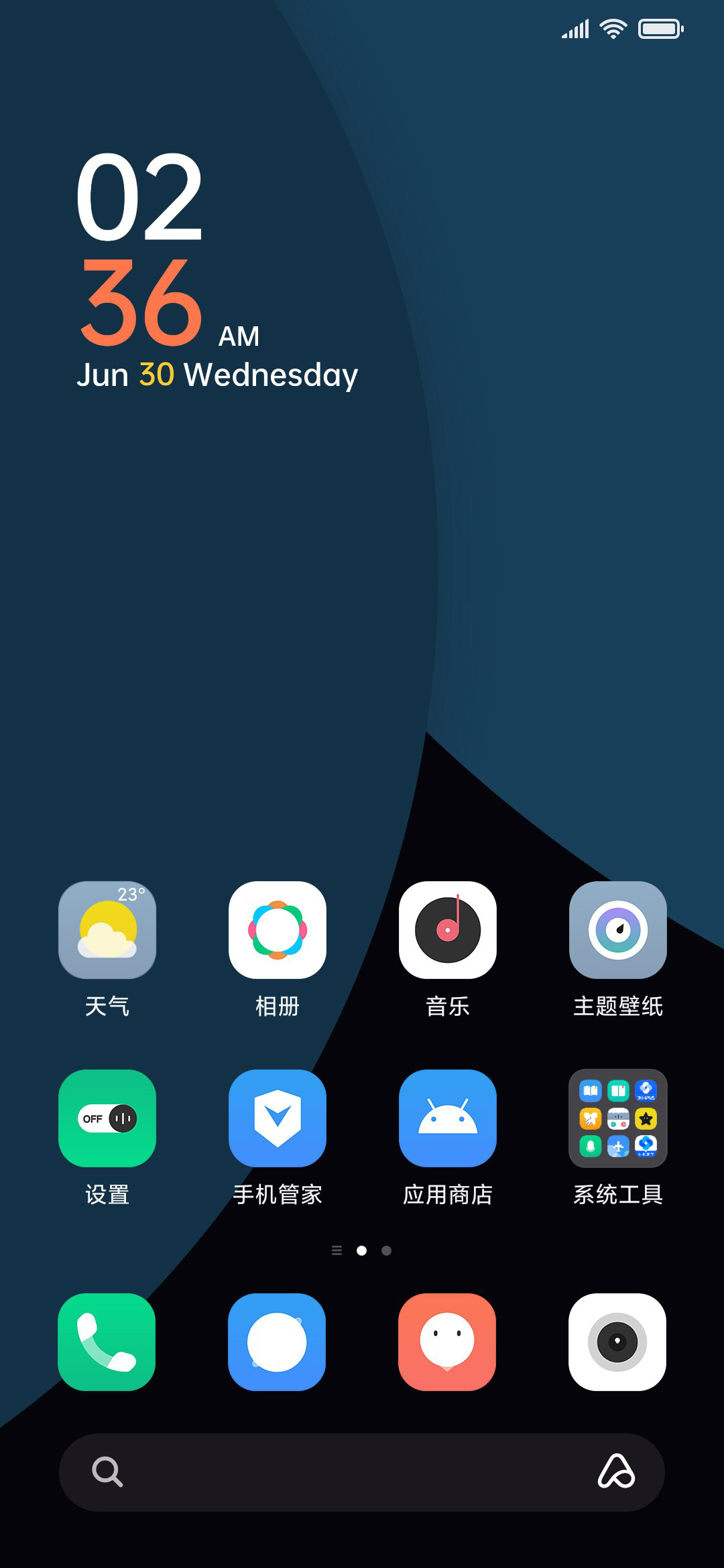This screenshot has height=1568, width=724.
Task: Open the blue messages app in dock
Action: [277, 1342]
